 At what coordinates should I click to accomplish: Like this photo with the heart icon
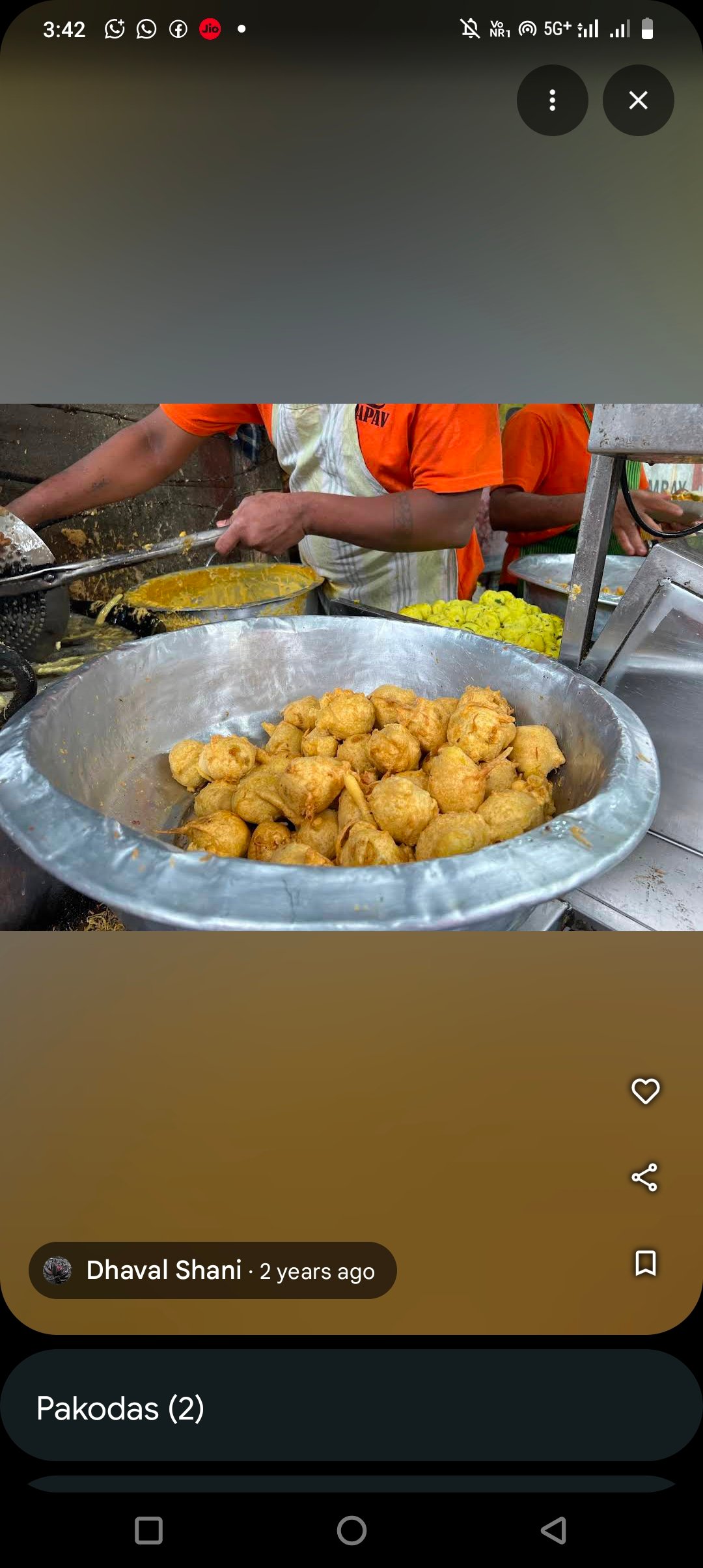645,1091
